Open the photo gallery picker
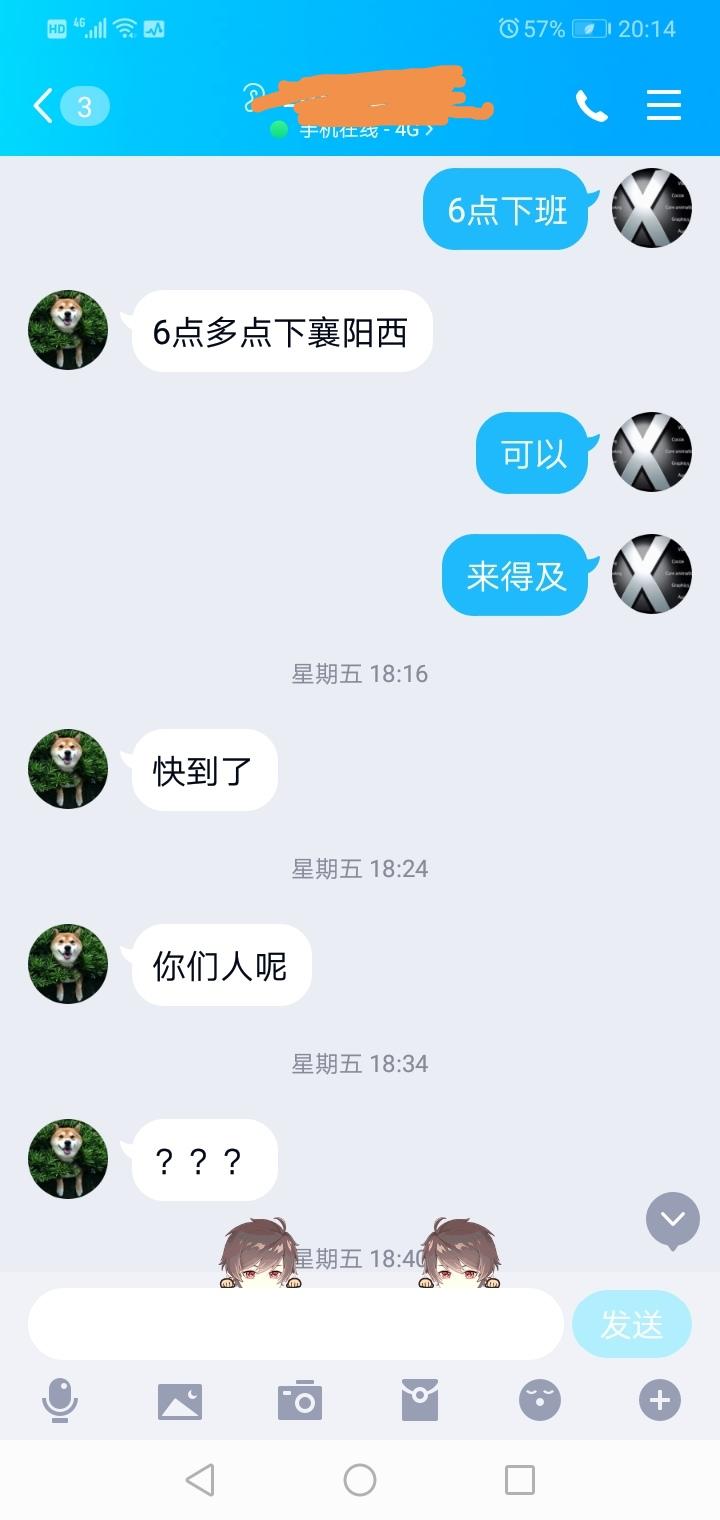This screenshot has height=1520, width=720. [180, 1400]
